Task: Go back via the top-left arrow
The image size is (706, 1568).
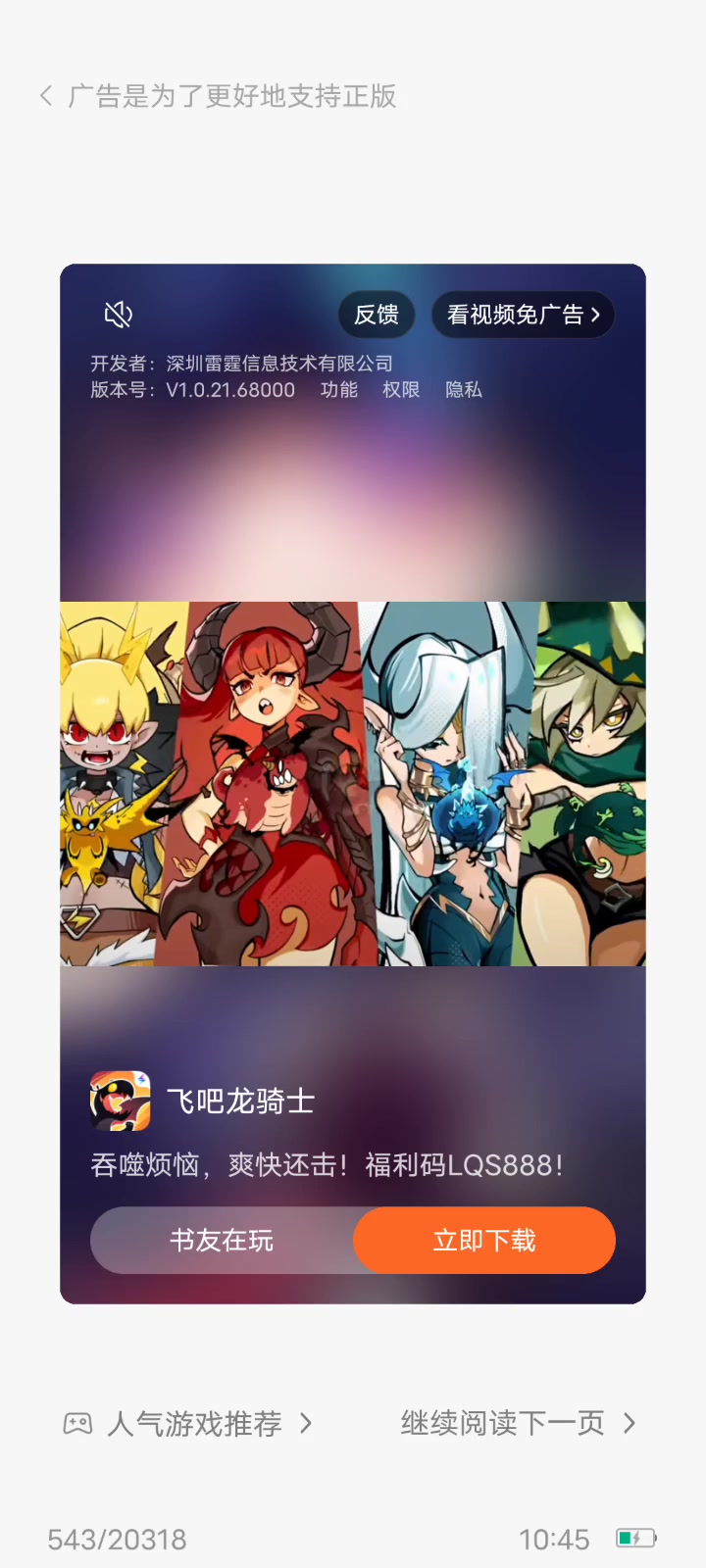Action: click(x=45, y=96)
